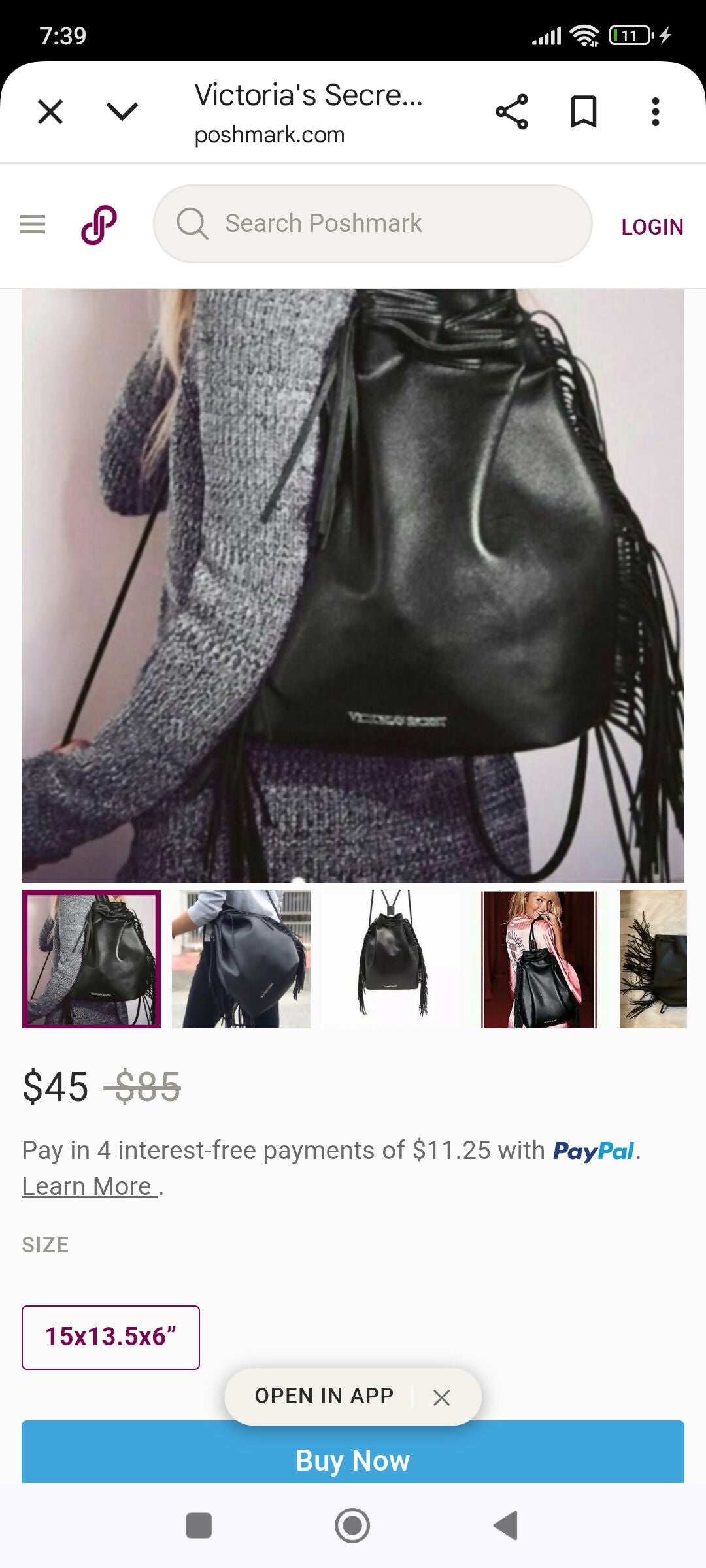Expand the page with the down chevron
Screen dimensions: 706x1568
click(x=120, y=112)
